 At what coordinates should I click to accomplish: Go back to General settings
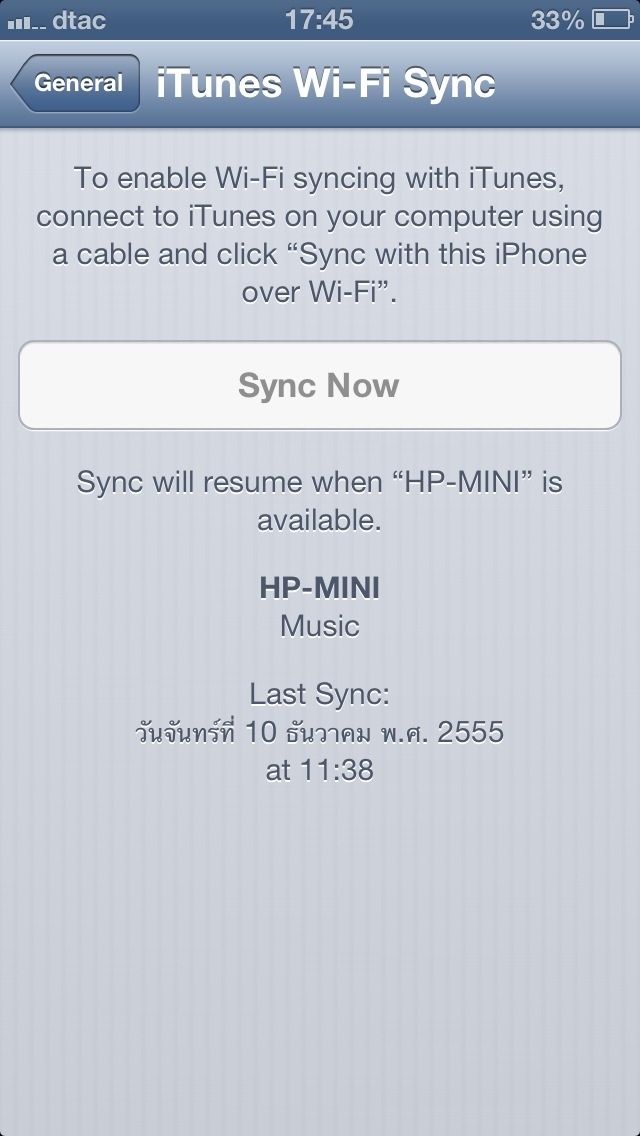click(x=76, y=84)
